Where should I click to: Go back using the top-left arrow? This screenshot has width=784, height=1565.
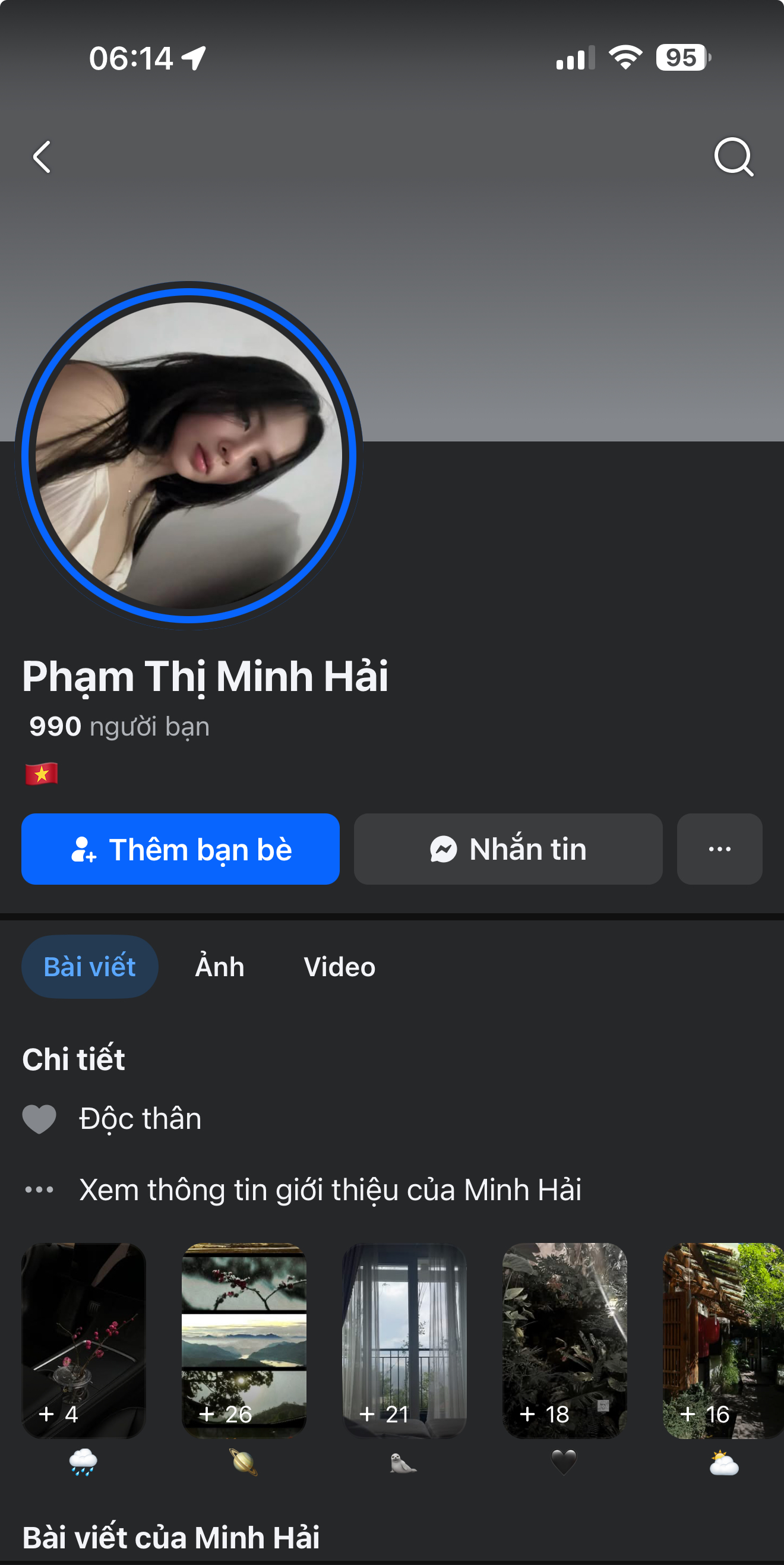[x=42, y=157]
